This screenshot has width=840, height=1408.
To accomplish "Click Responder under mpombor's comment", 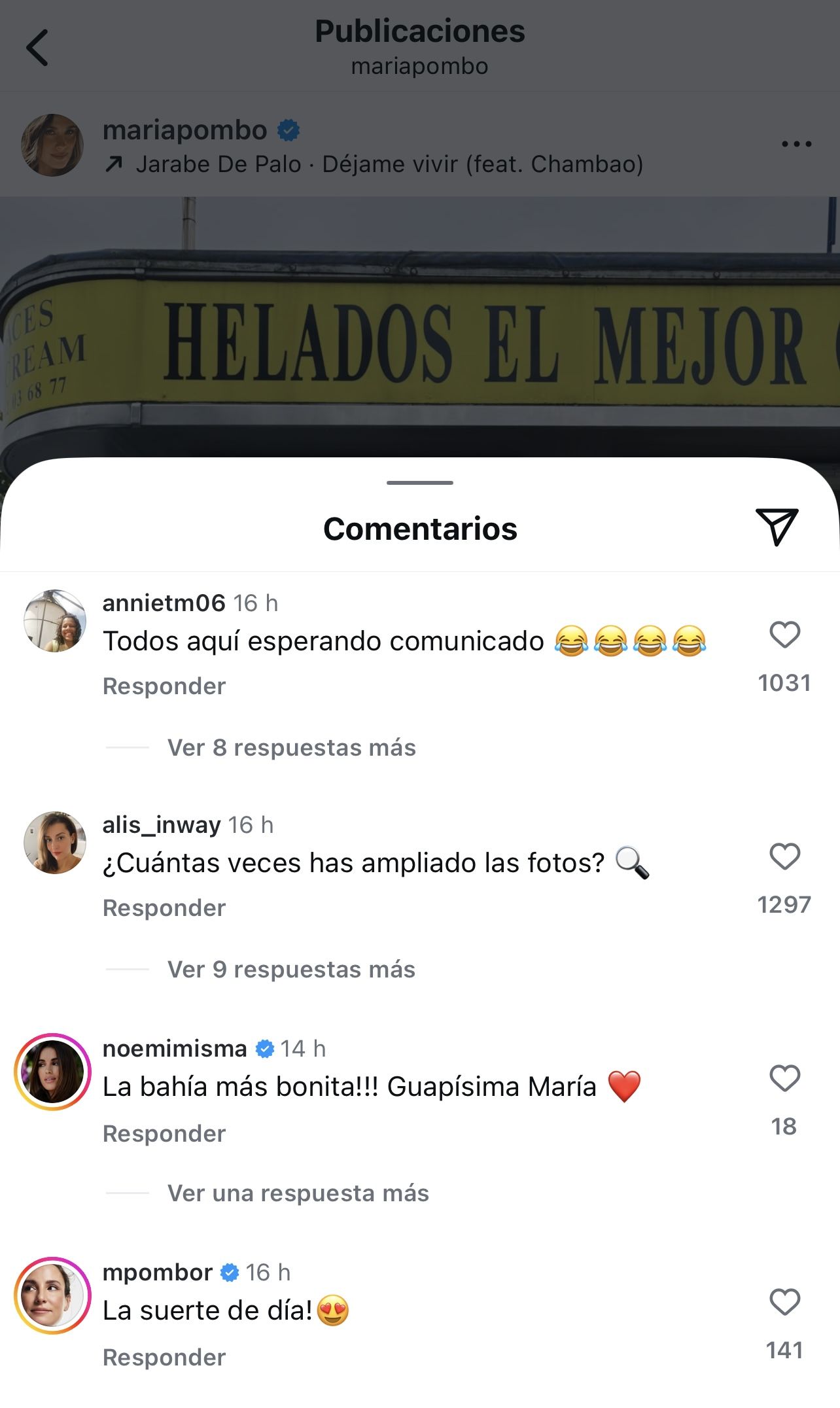I will 164,1356.
